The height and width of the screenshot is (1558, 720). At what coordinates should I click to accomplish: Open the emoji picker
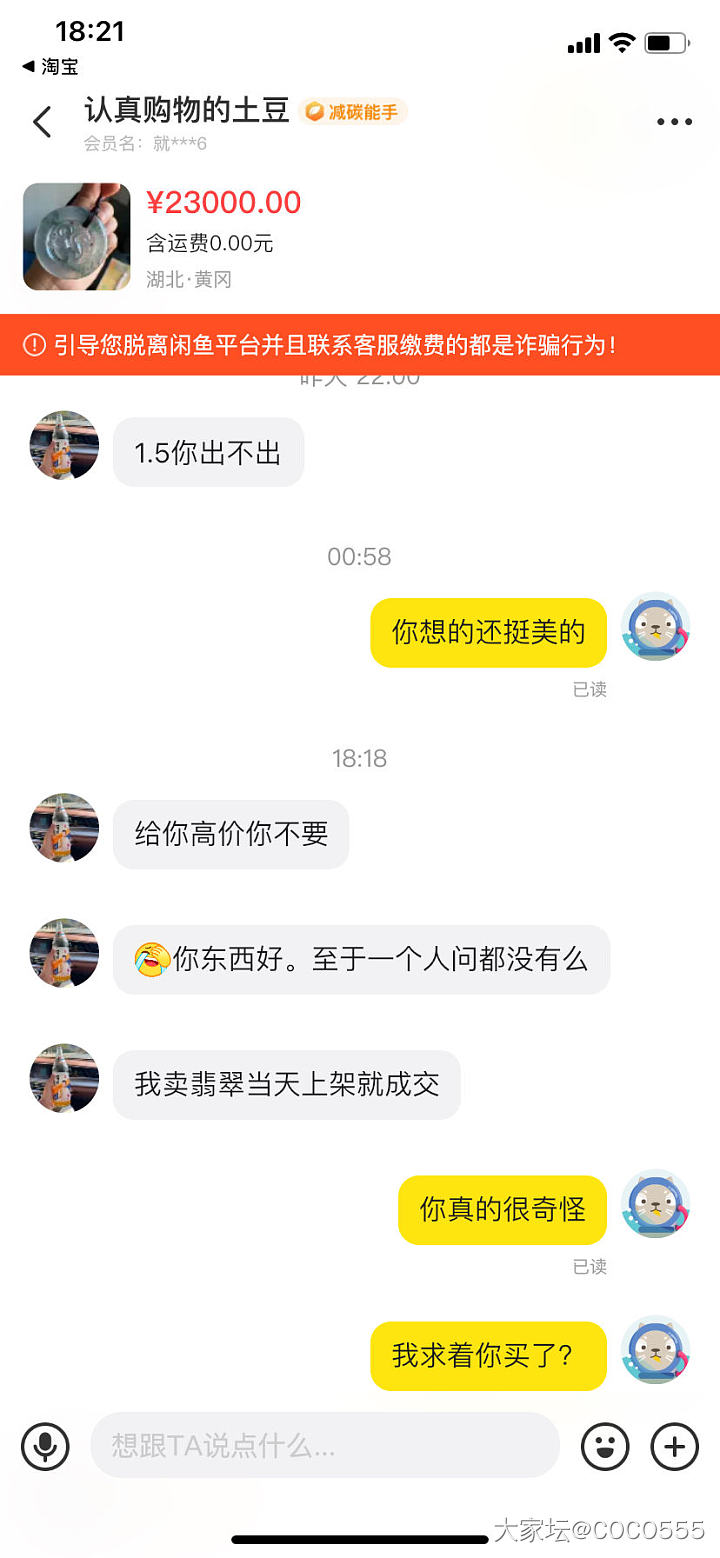pos(605,1445)
